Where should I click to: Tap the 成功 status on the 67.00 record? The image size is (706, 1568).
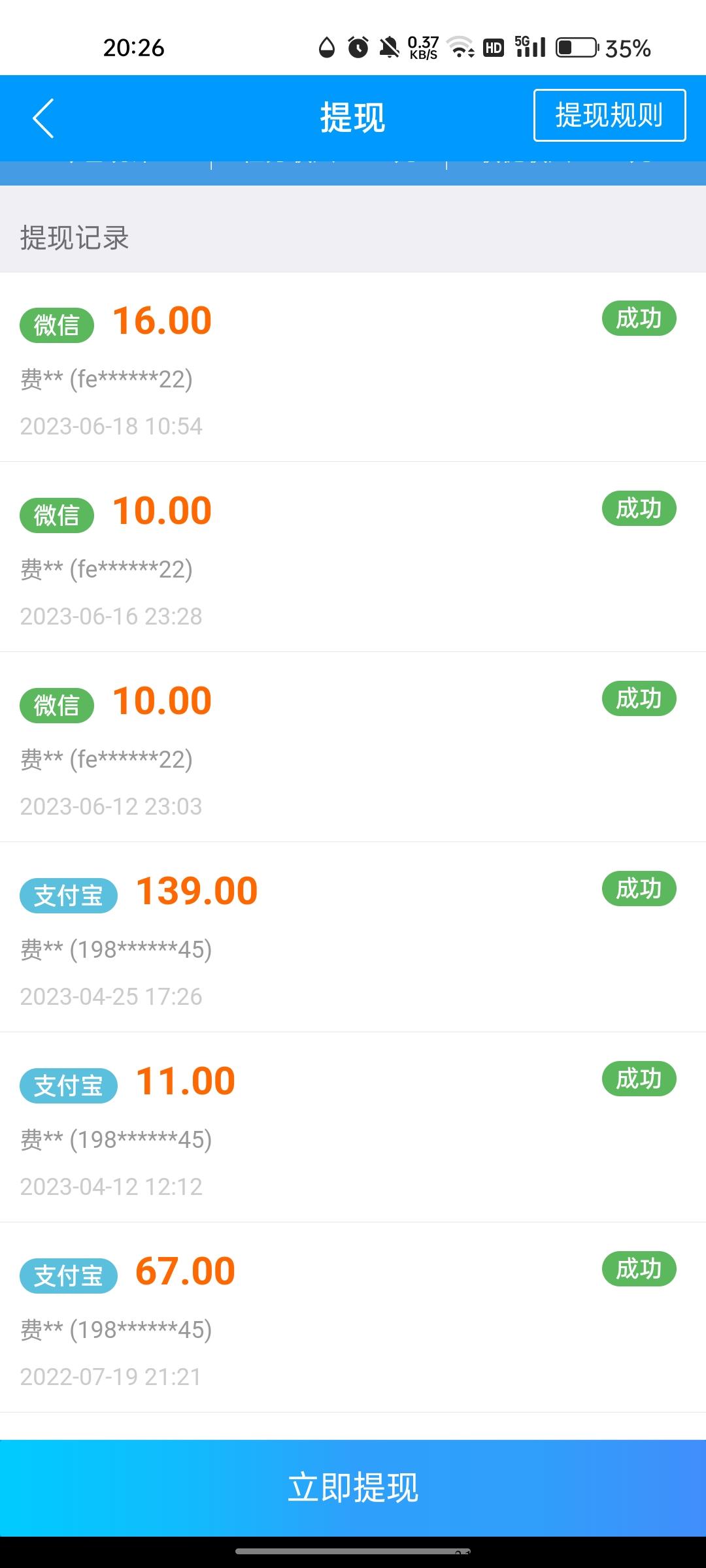point(639,1269)
